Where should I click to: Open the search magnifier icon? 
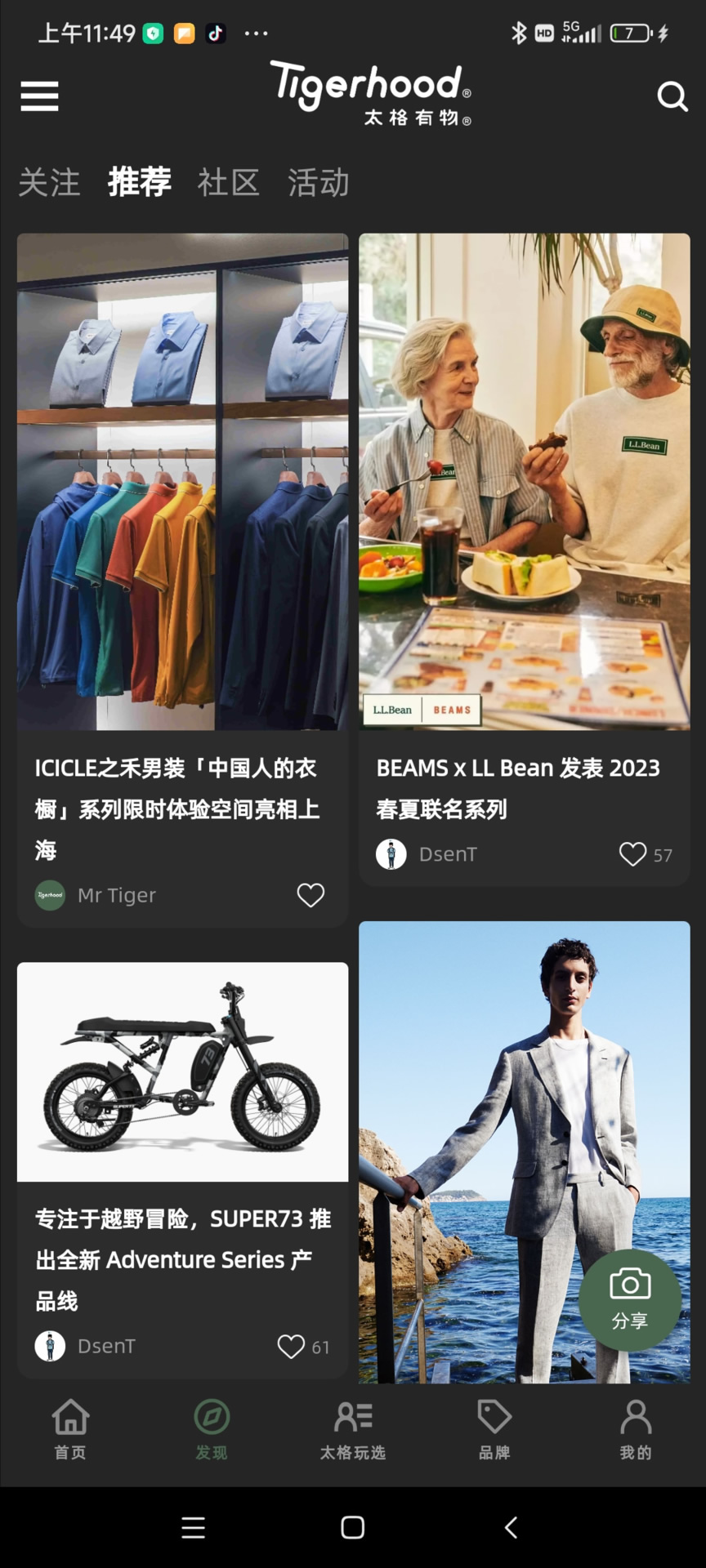[672, 96]
